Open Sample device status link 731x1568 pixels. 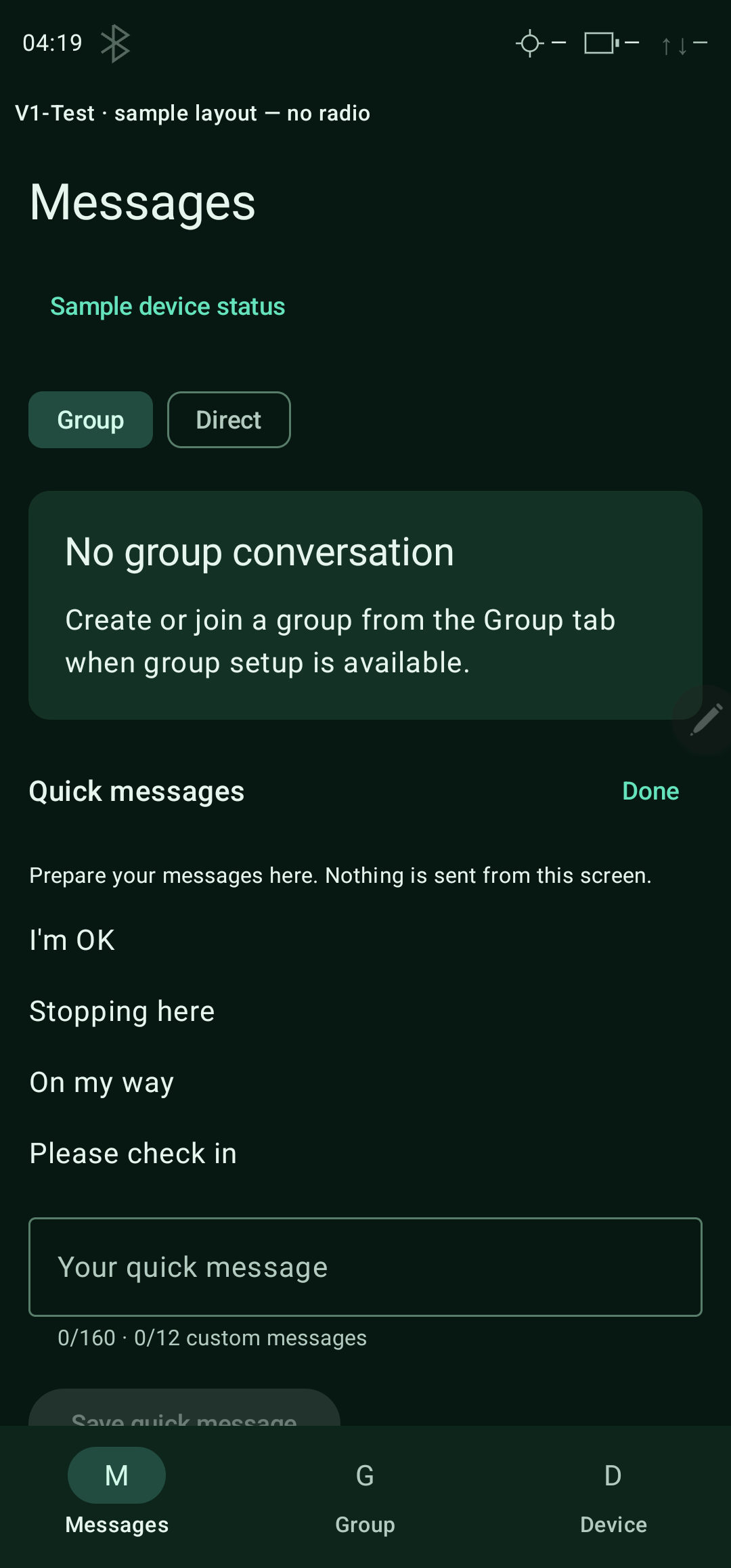[167, 307]
